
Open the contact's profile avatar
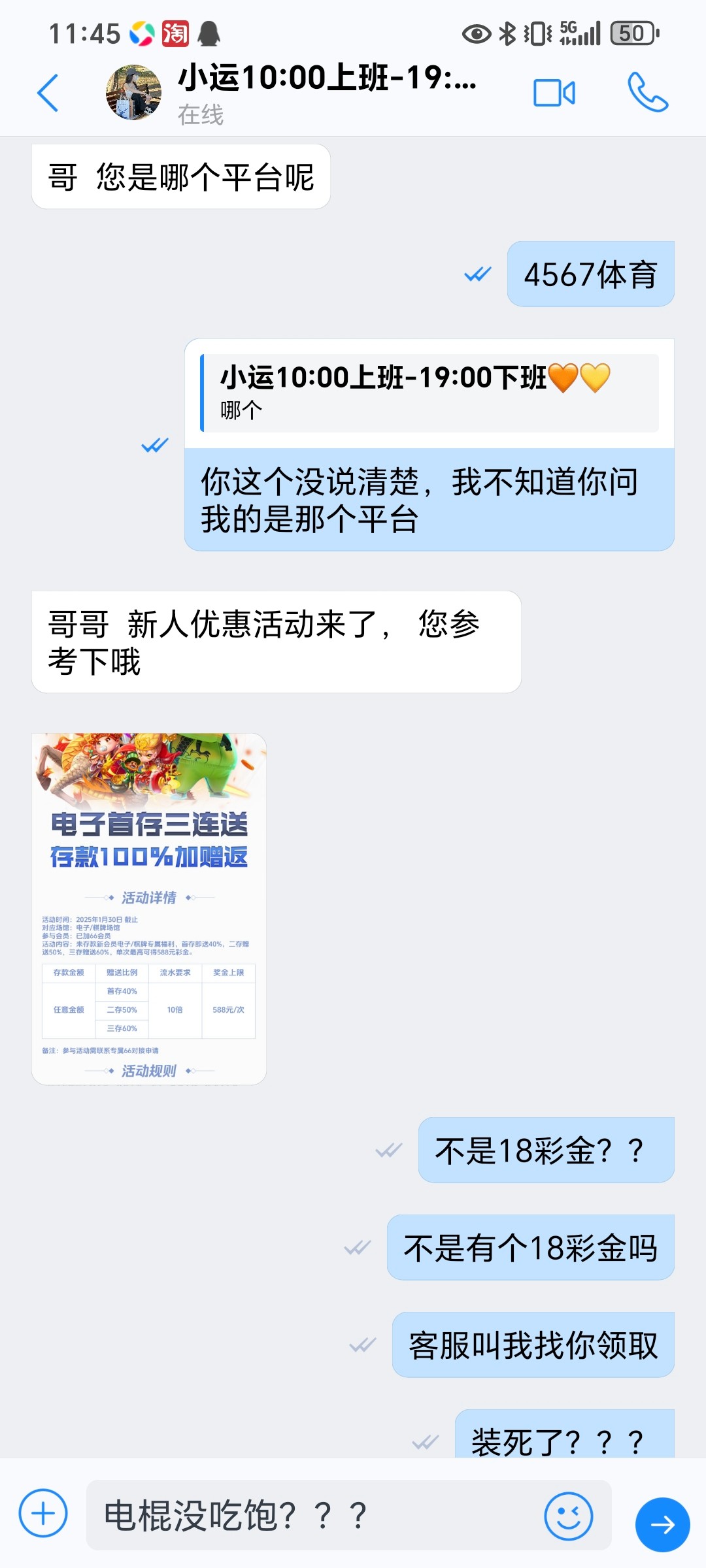[133, 93]
